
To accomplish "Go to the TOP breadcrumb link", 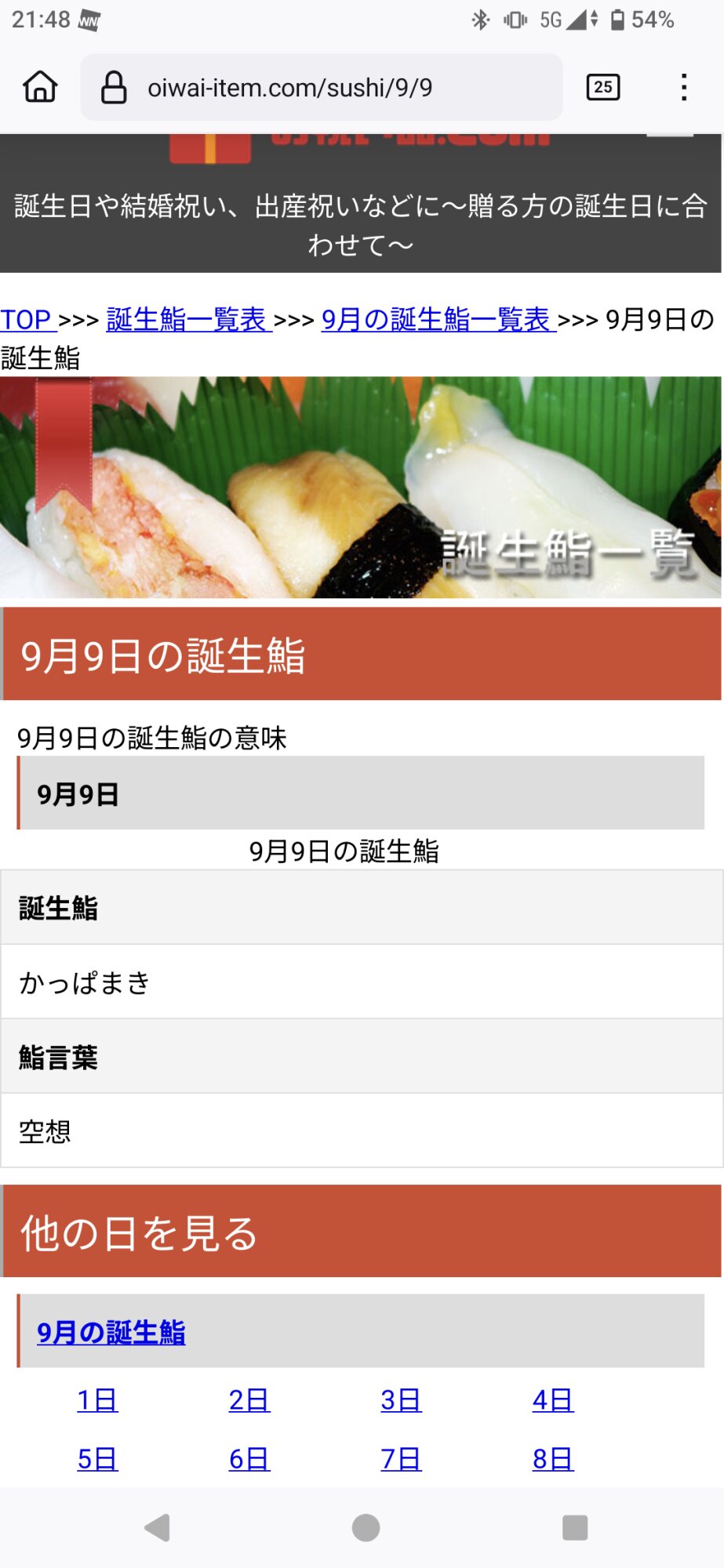I will (26, 320).
